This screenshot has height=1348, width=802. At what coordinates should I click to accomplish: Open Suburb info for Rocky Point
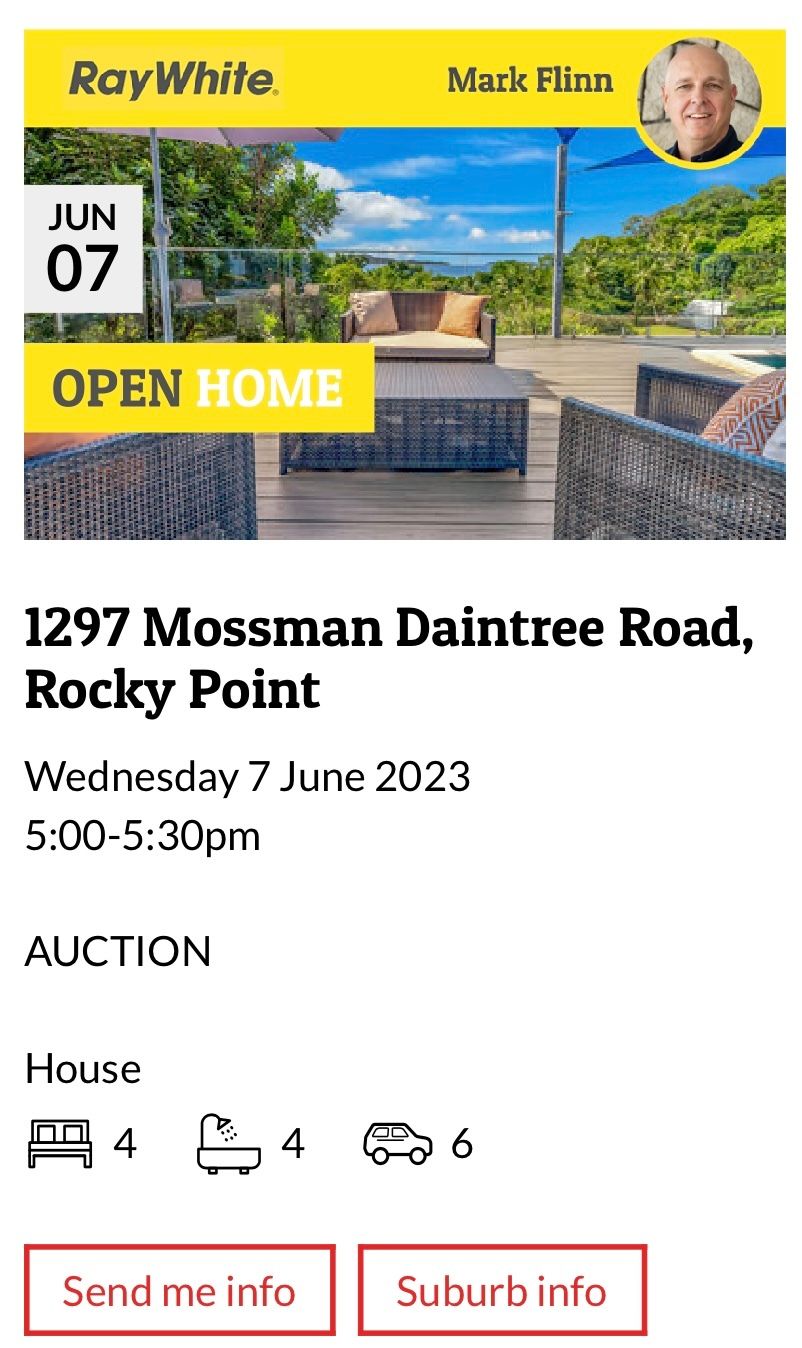(502, 1290)
